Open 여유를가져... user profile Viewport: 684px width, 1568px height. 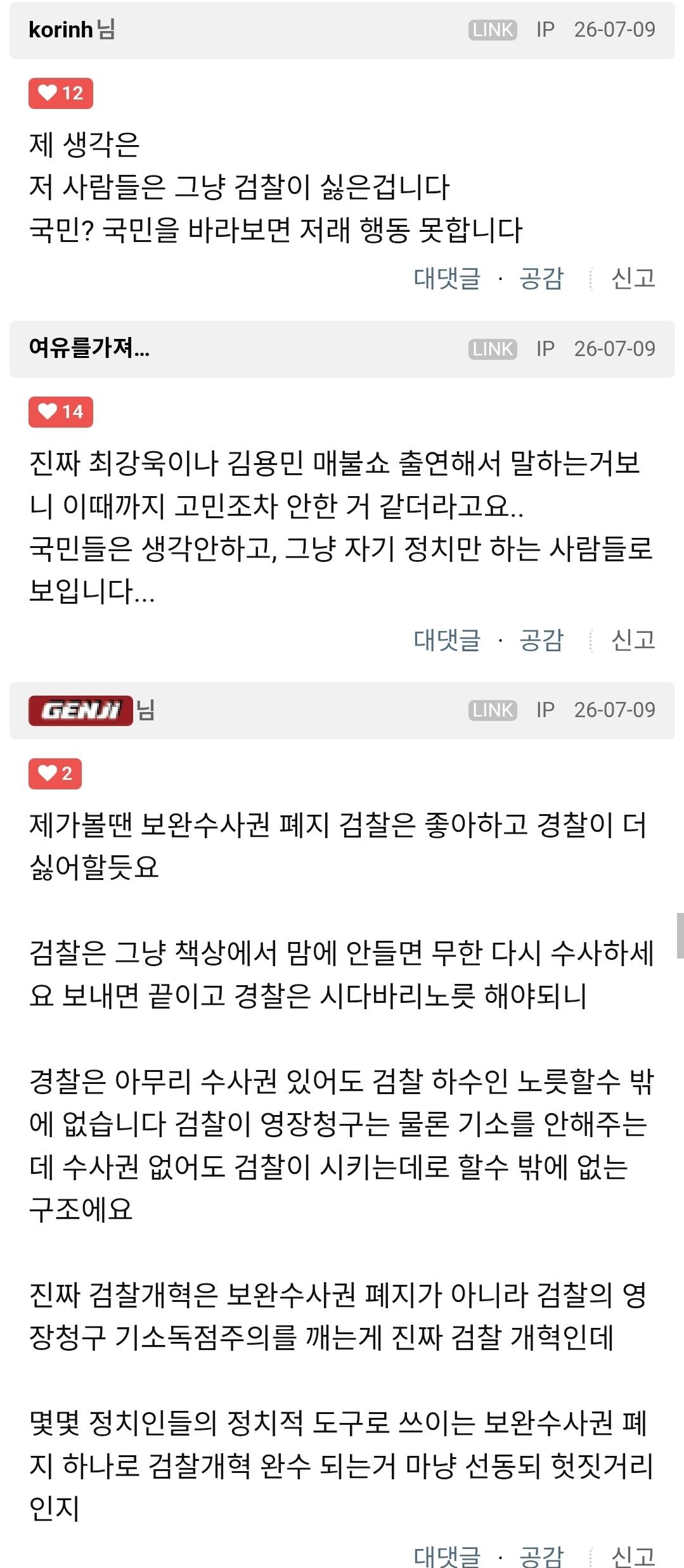[x=89, y=348]
